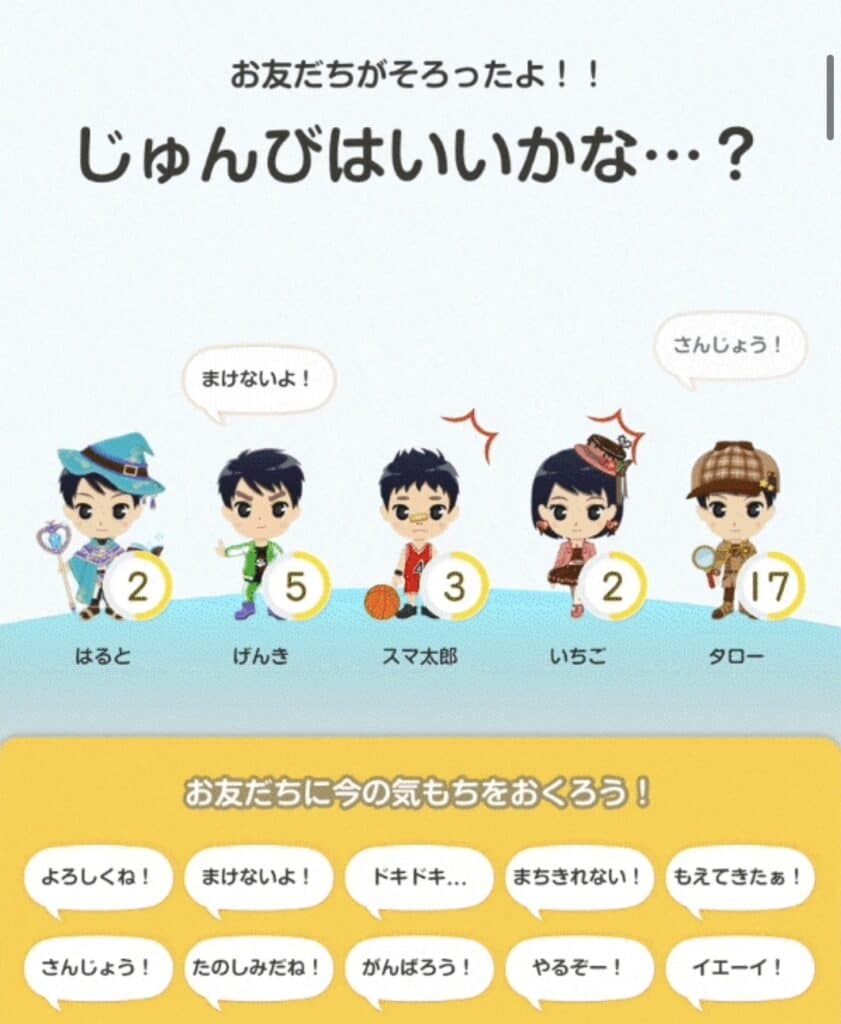Send the ドキドキ... message
The height and width of the screenshot is (1024, 841).
[x=419, y=877]
